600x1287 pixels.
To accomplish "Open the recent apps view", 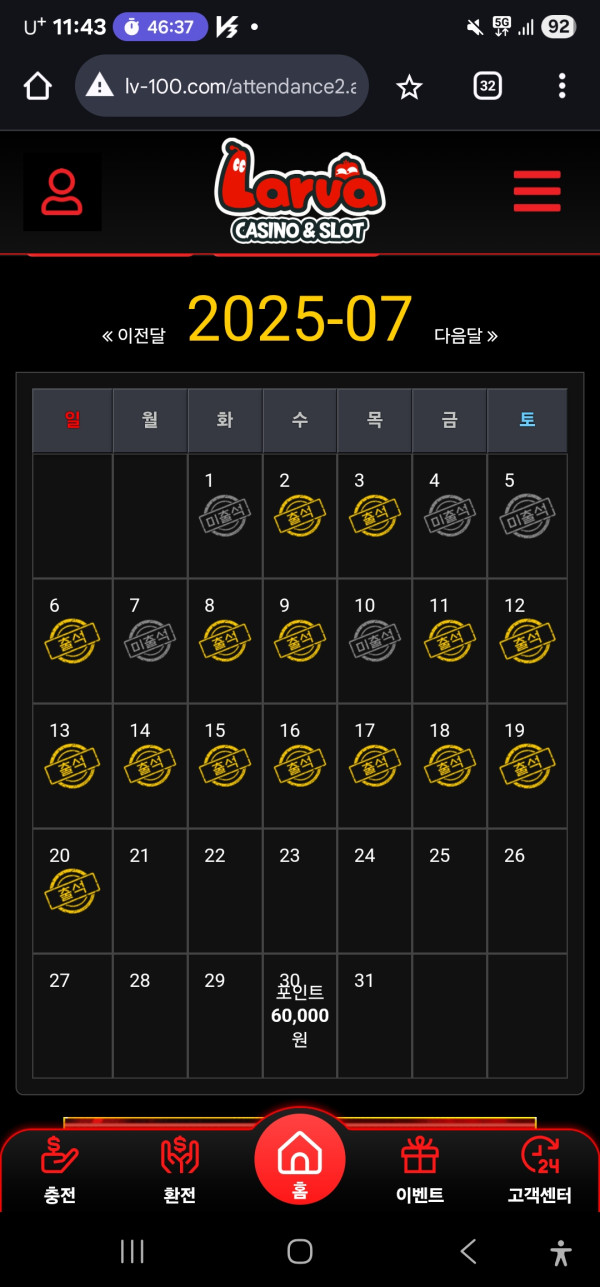I will (133, 1251).
